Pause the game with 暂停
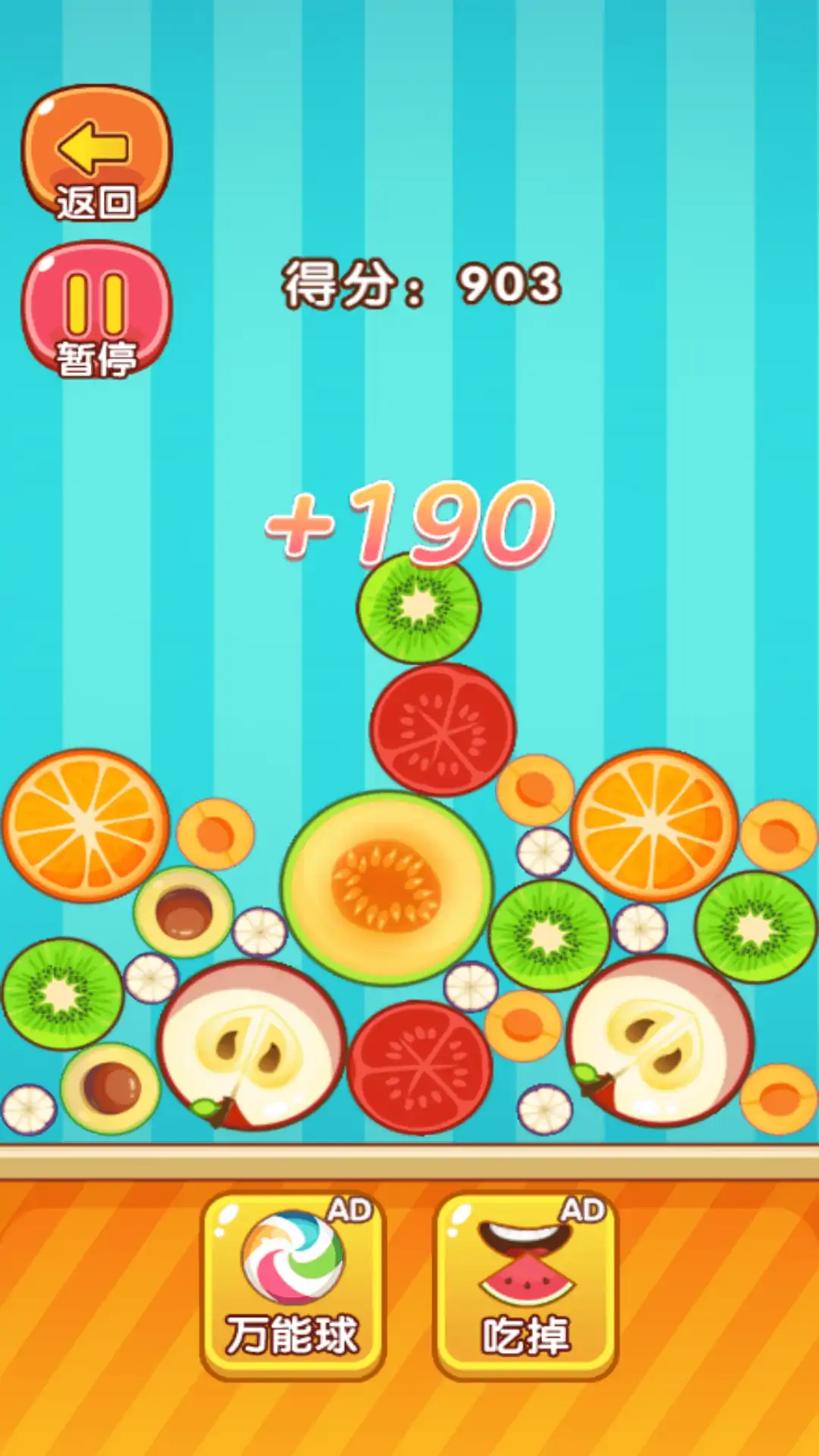 (97, 311)
